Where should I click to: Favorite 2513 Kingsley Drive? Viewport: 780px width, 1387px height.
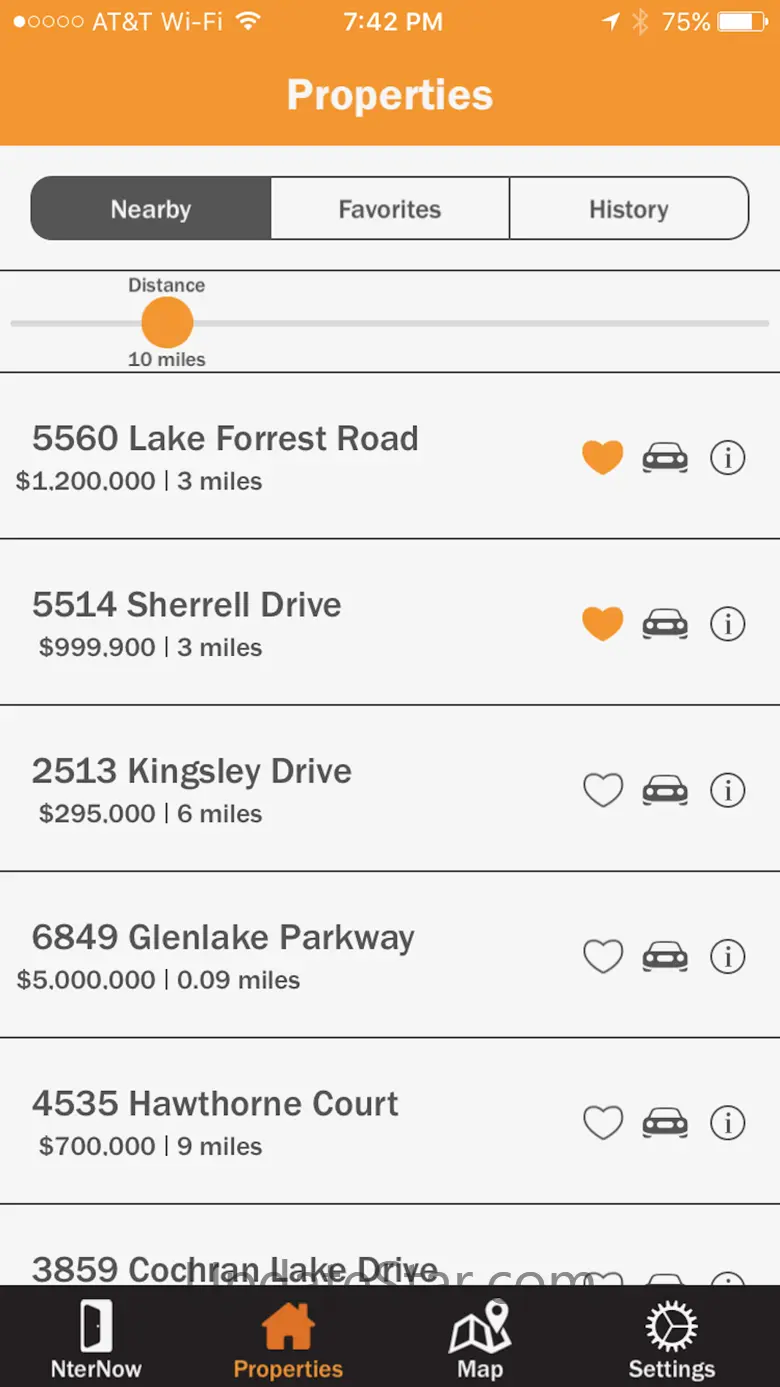(x=603, y=790)
